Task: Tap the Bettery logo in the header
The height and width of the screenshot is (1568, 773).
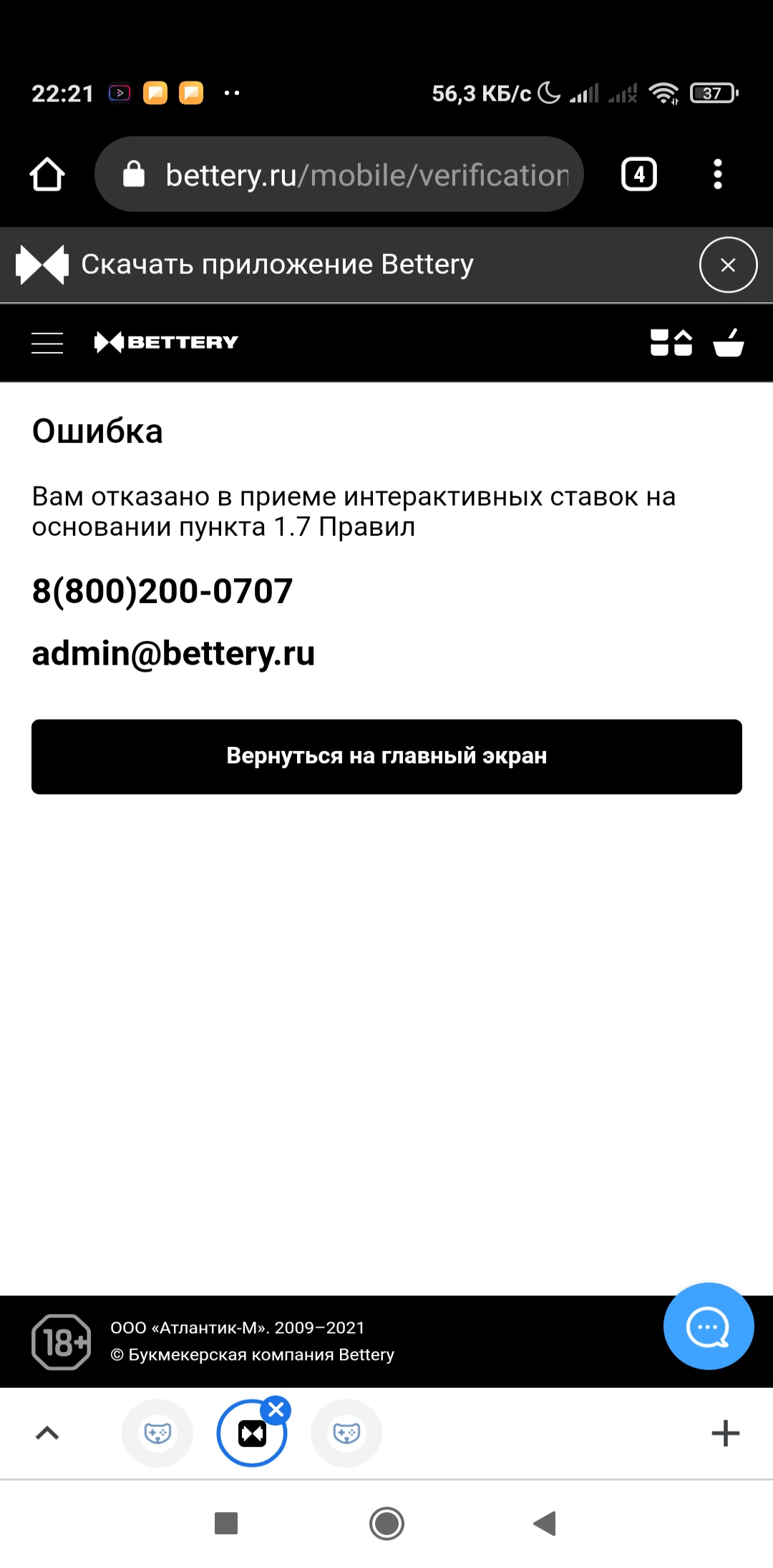Action: (x=166, y=343)
